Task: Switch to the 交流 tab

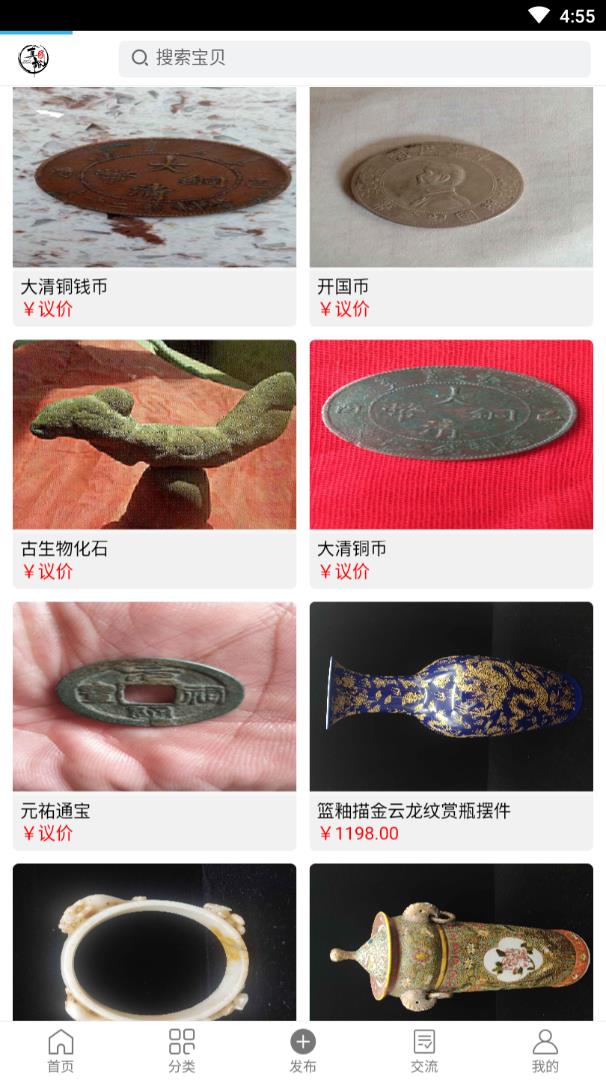Action: click(x=424, y=1051)
